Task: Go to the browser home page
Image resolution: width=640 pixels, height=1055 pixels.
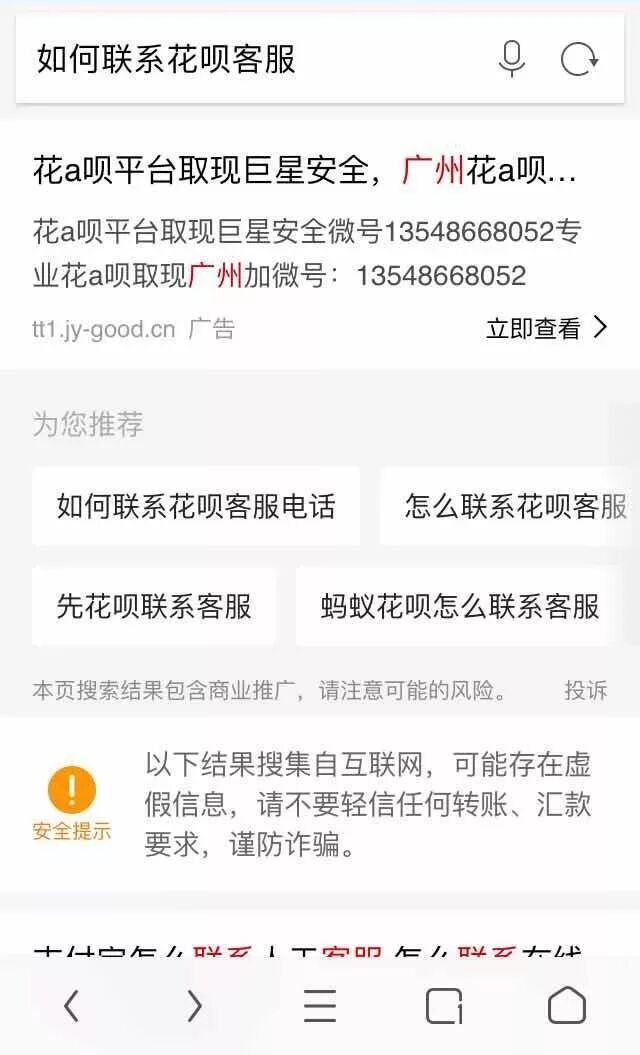Action: point(567,1005)
